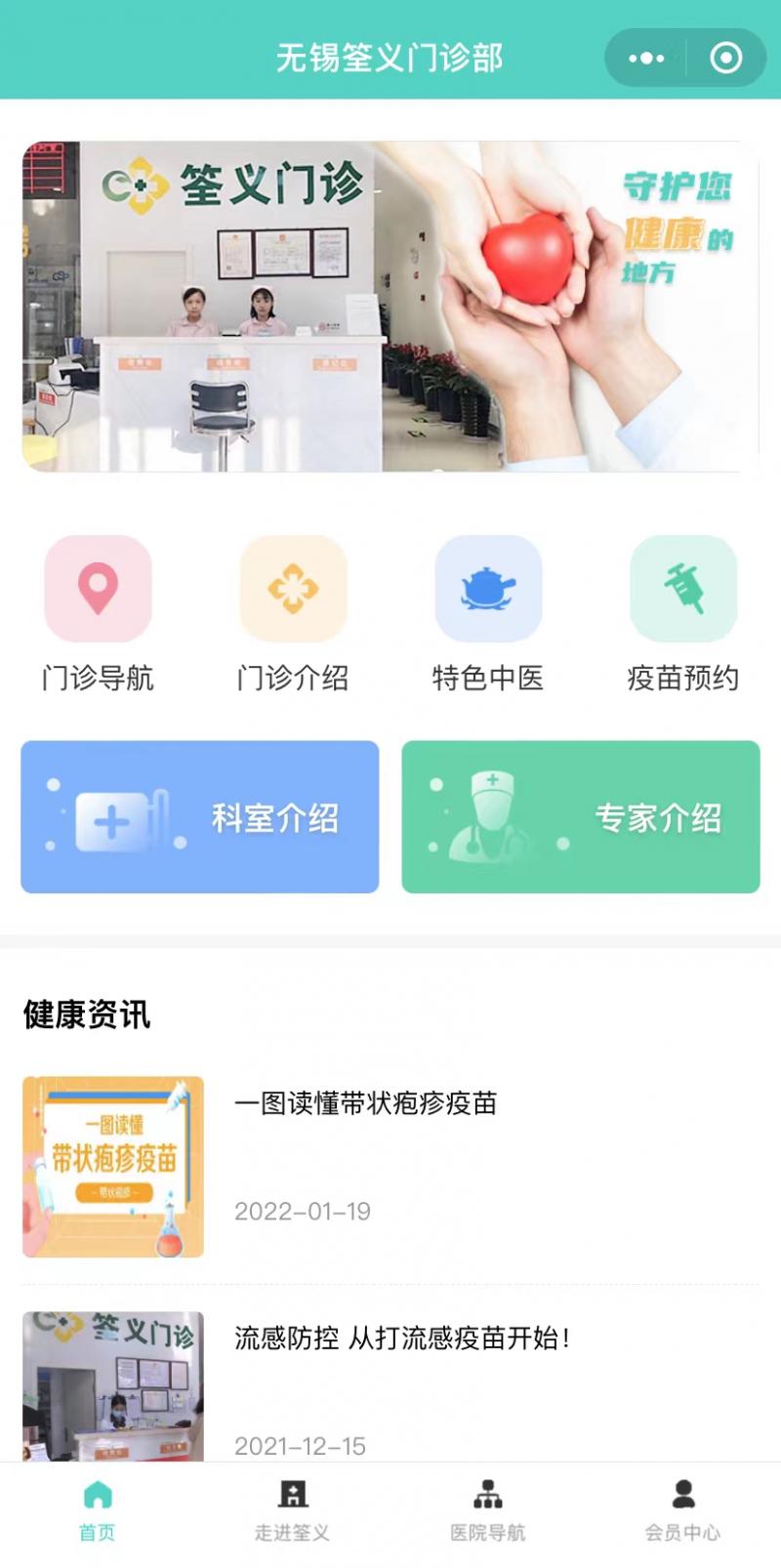Select 特色中医 traditional medicine

click(x=488, y=614)
